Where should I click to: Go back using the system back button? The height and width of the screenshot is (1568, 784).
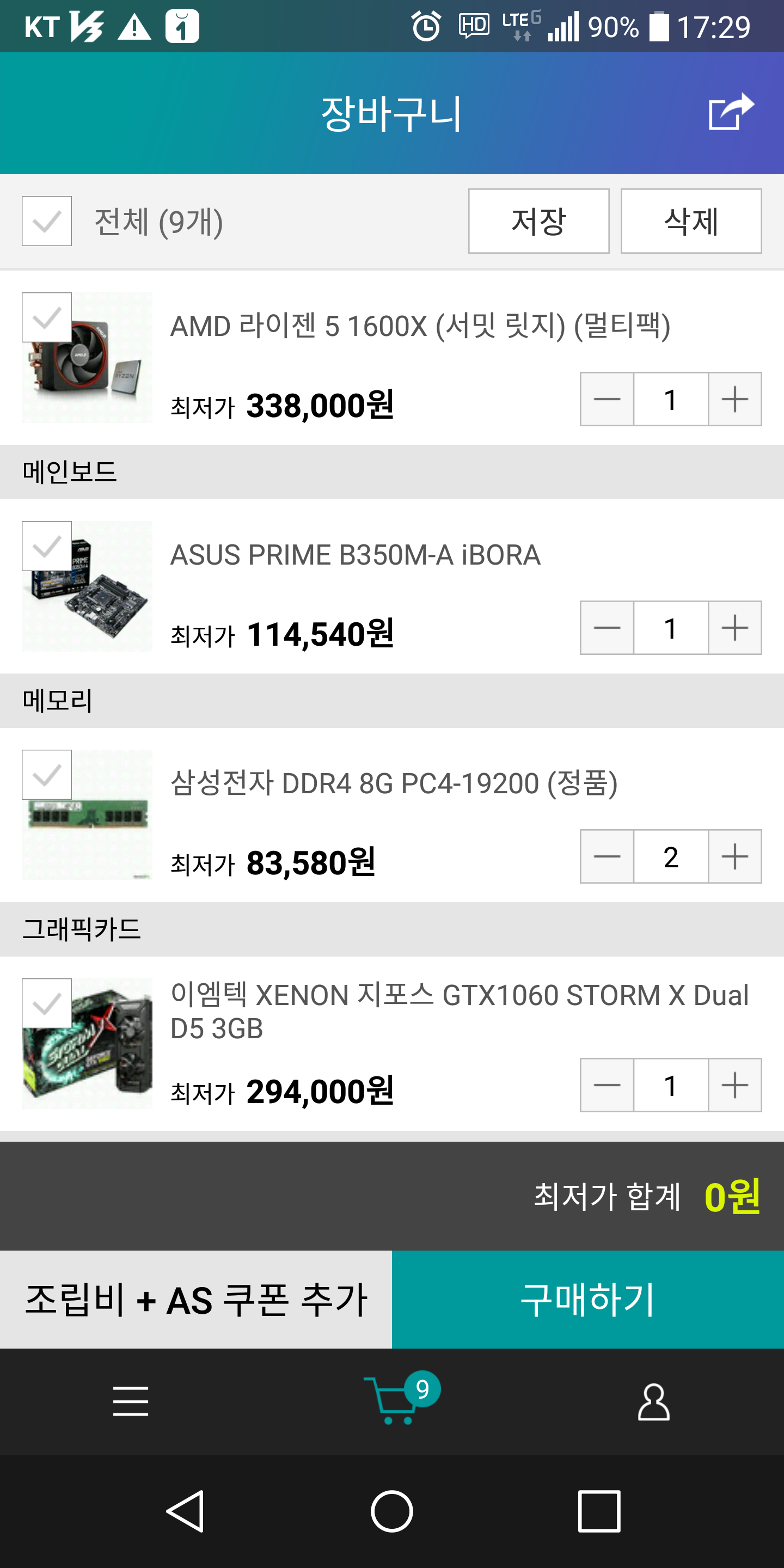click(x=185, y=1511)
